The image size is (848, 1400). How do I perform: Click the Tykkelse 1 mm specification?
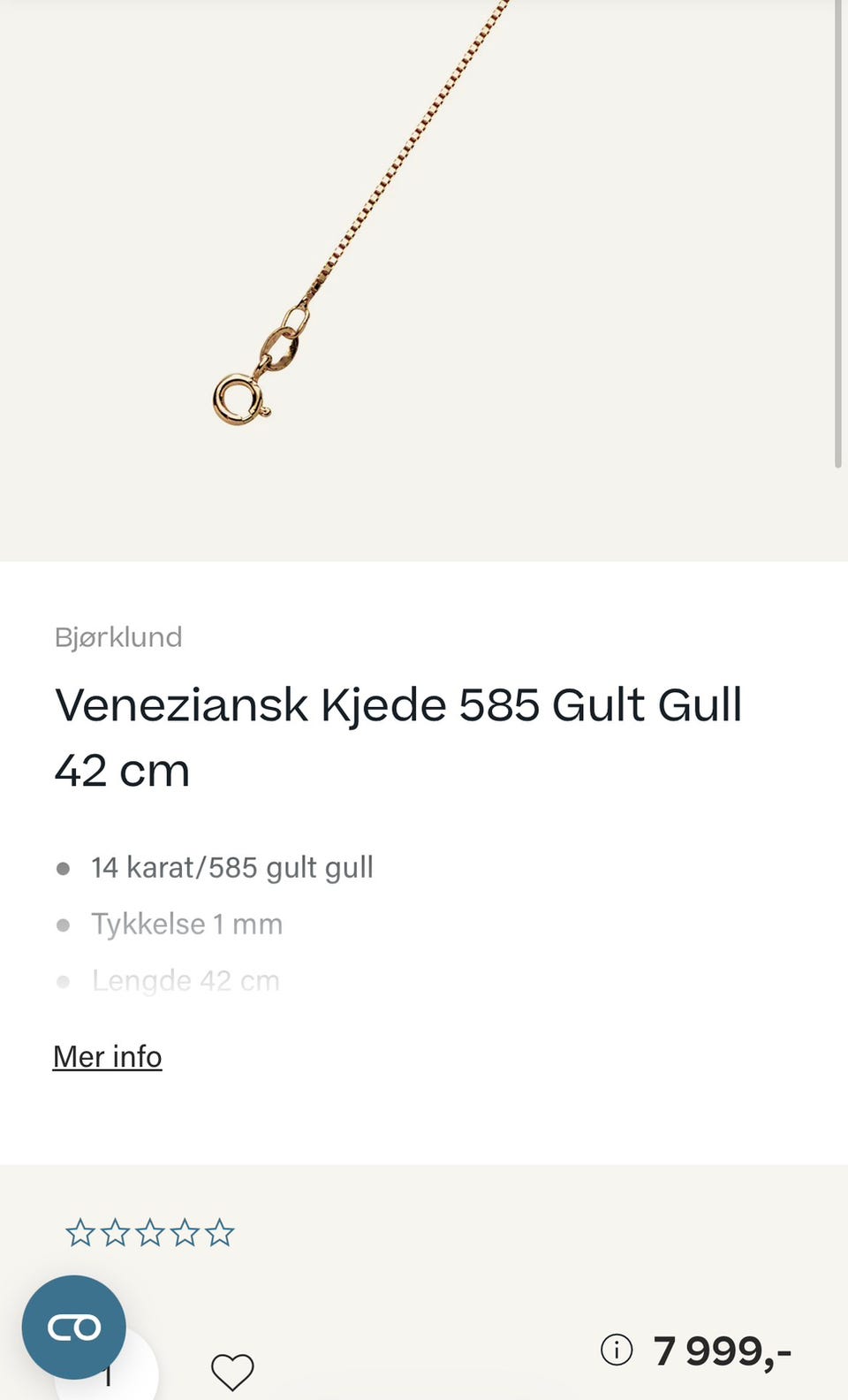click(185, 924)
